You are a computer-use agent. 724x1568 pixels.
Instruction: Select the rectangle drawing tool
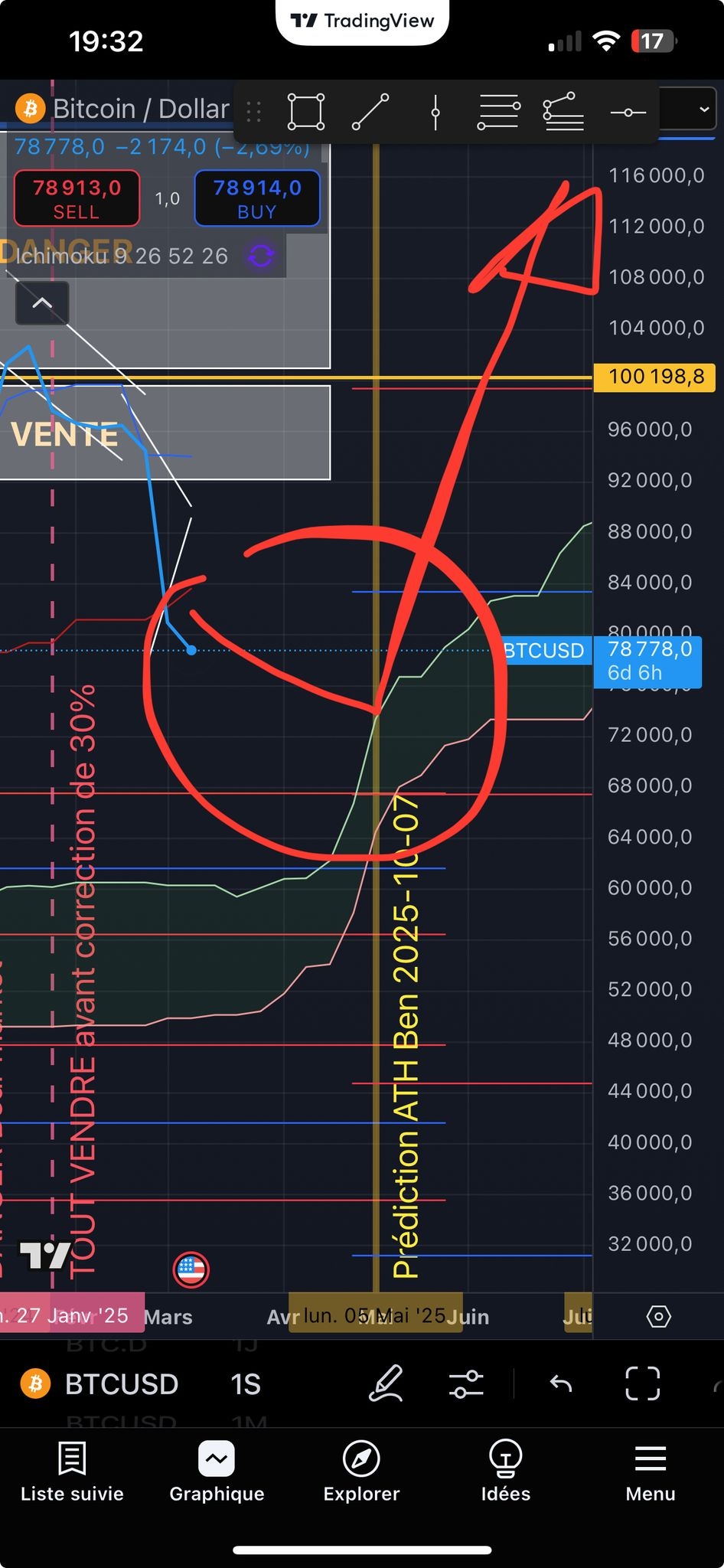pyautogui.click(x=306, y=112)
